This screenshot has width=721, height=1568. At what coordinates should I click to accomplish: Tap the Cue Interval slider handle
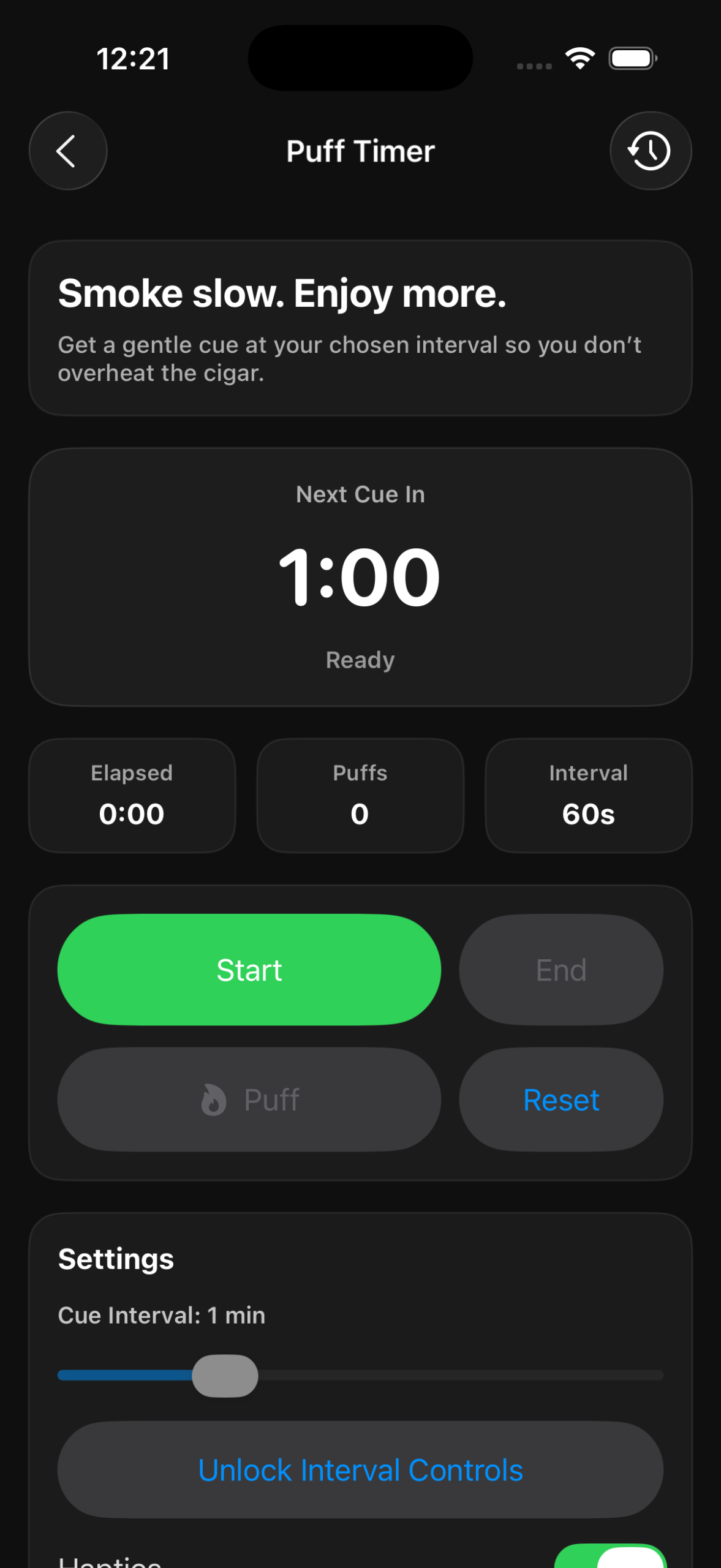225,1376
